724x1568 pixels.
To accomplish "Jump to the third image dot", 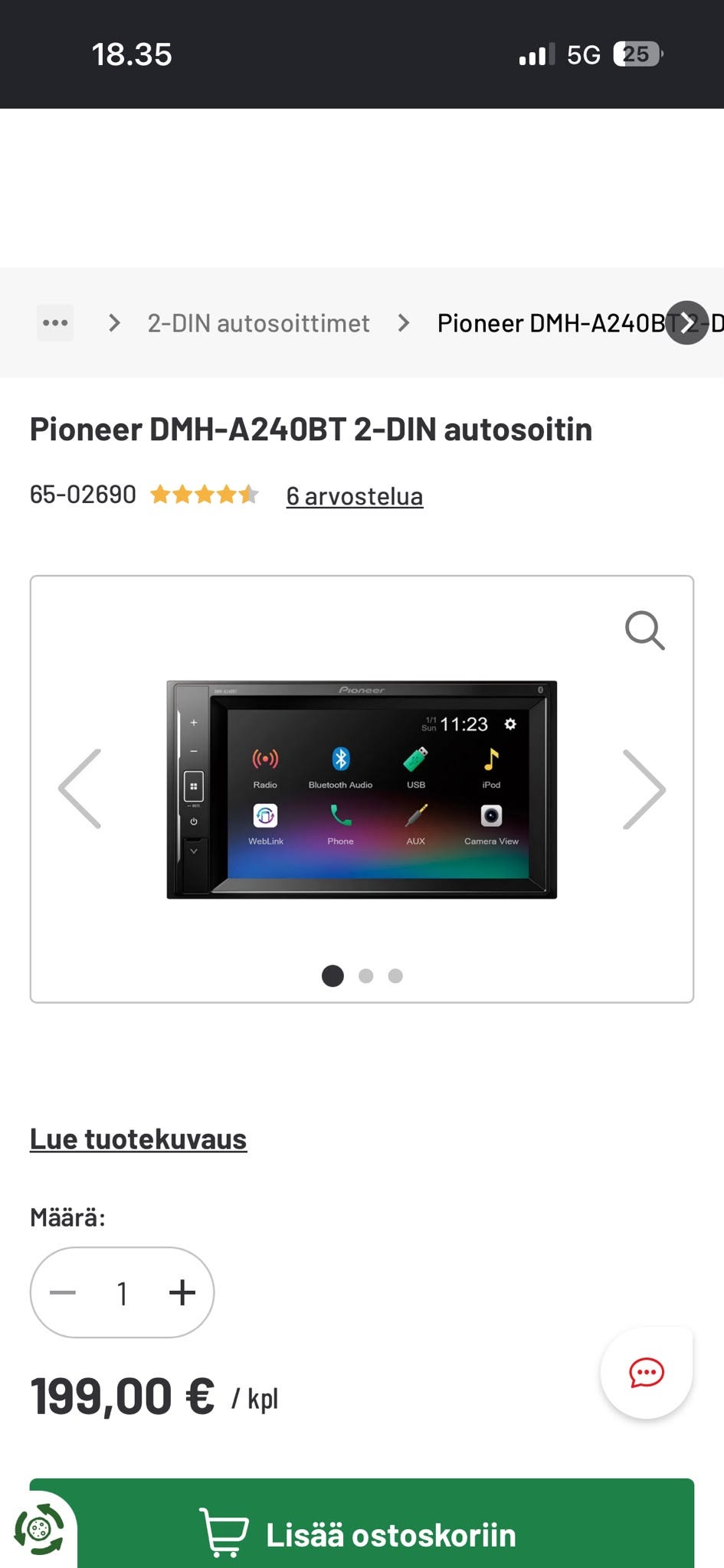I will 395,975.
